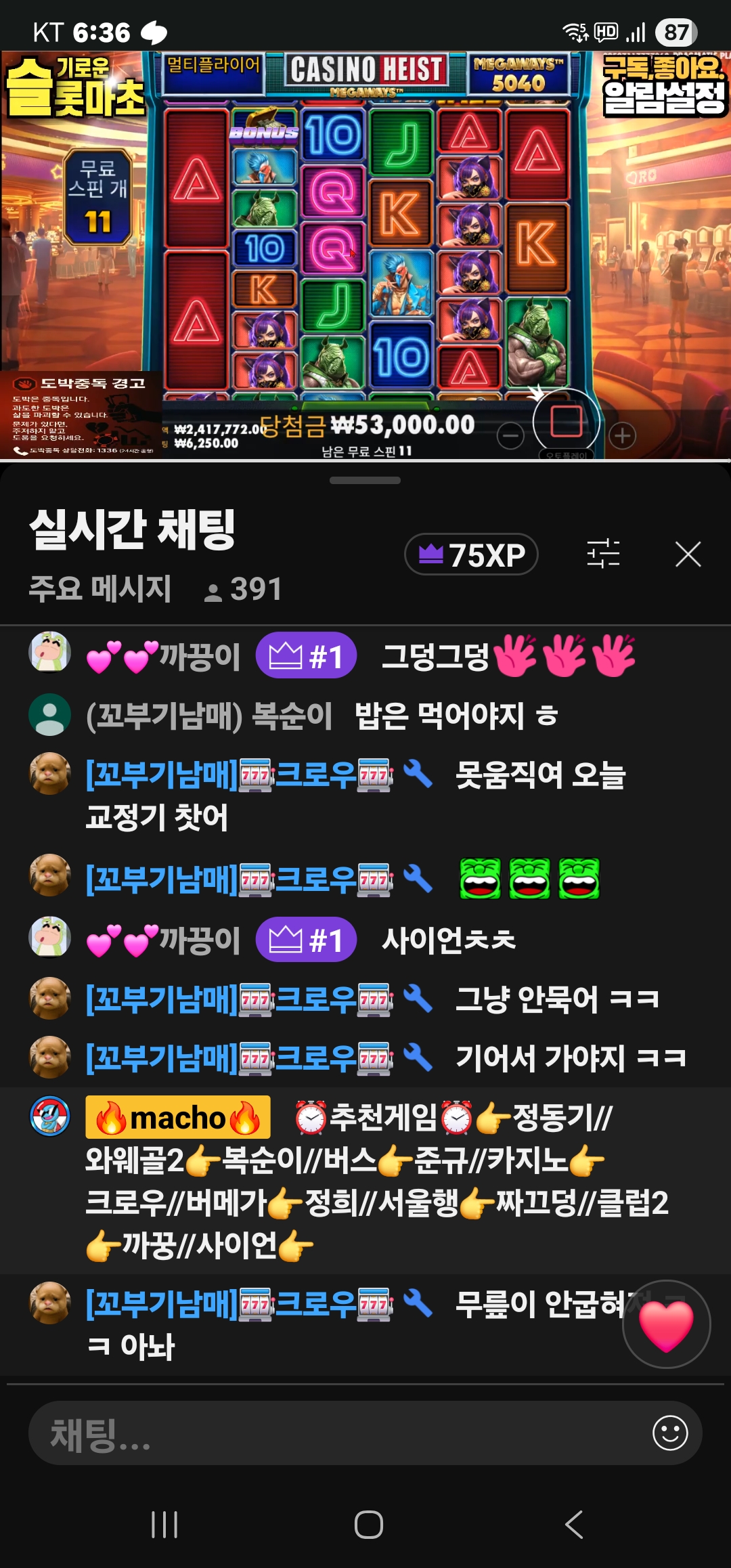Screen dimensions: 731x1568
Task: Go to the home screen
Action: click(368, 1525)
